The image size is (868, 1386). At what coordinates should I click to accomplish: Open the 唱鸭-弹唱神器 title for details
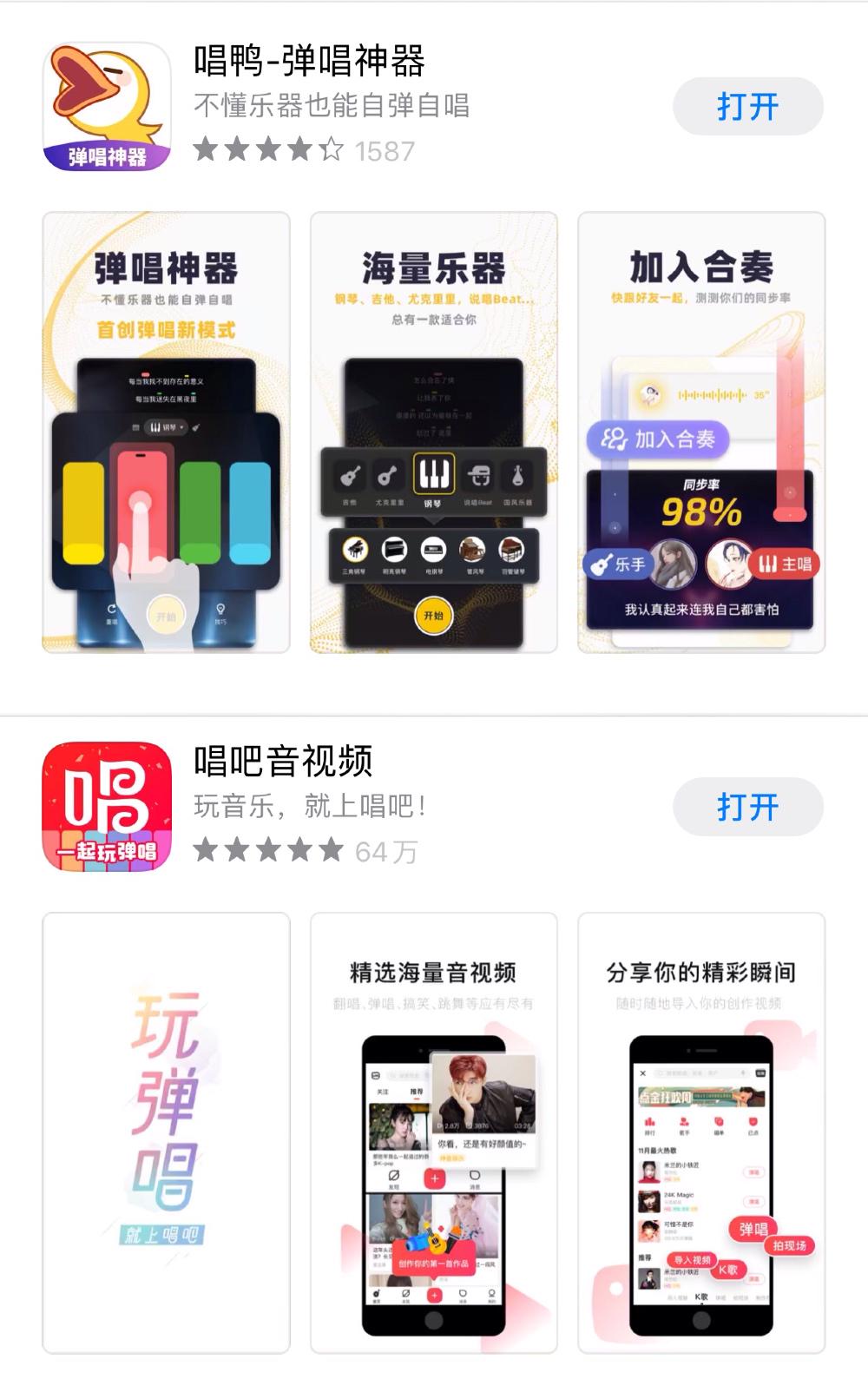(309, 61)
